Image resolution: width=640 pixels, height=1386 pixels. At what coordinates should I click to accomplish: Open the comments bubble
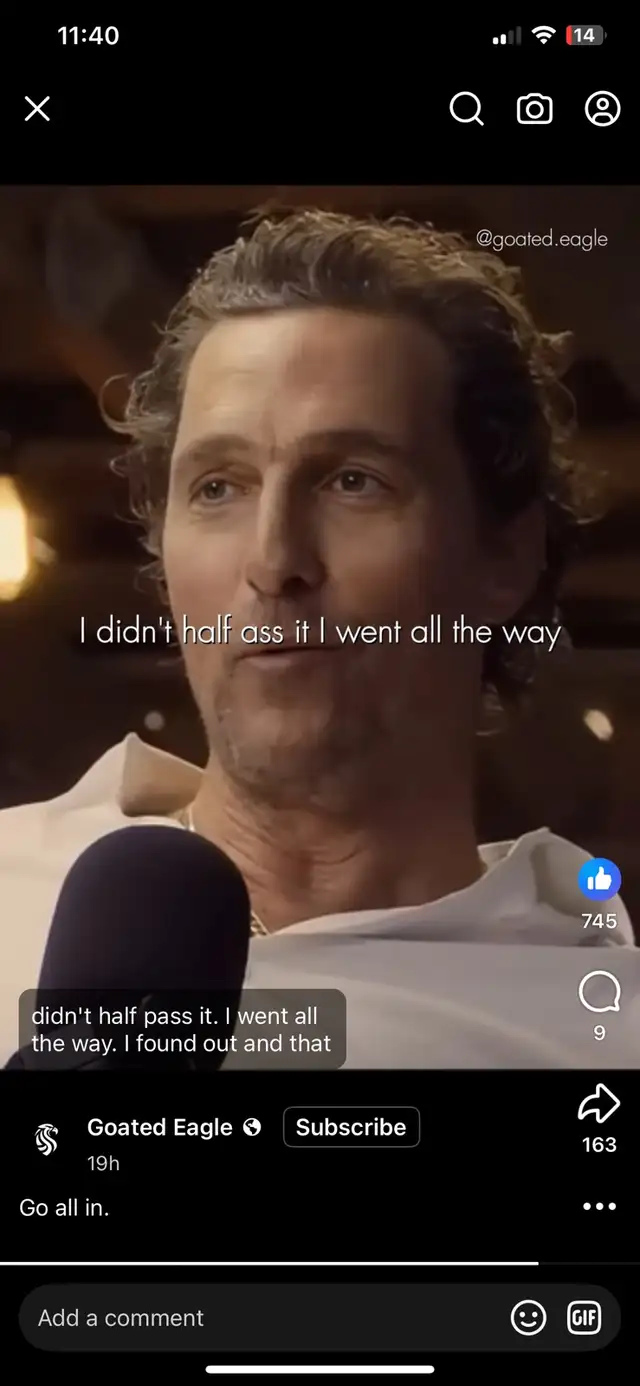point(600,994)
